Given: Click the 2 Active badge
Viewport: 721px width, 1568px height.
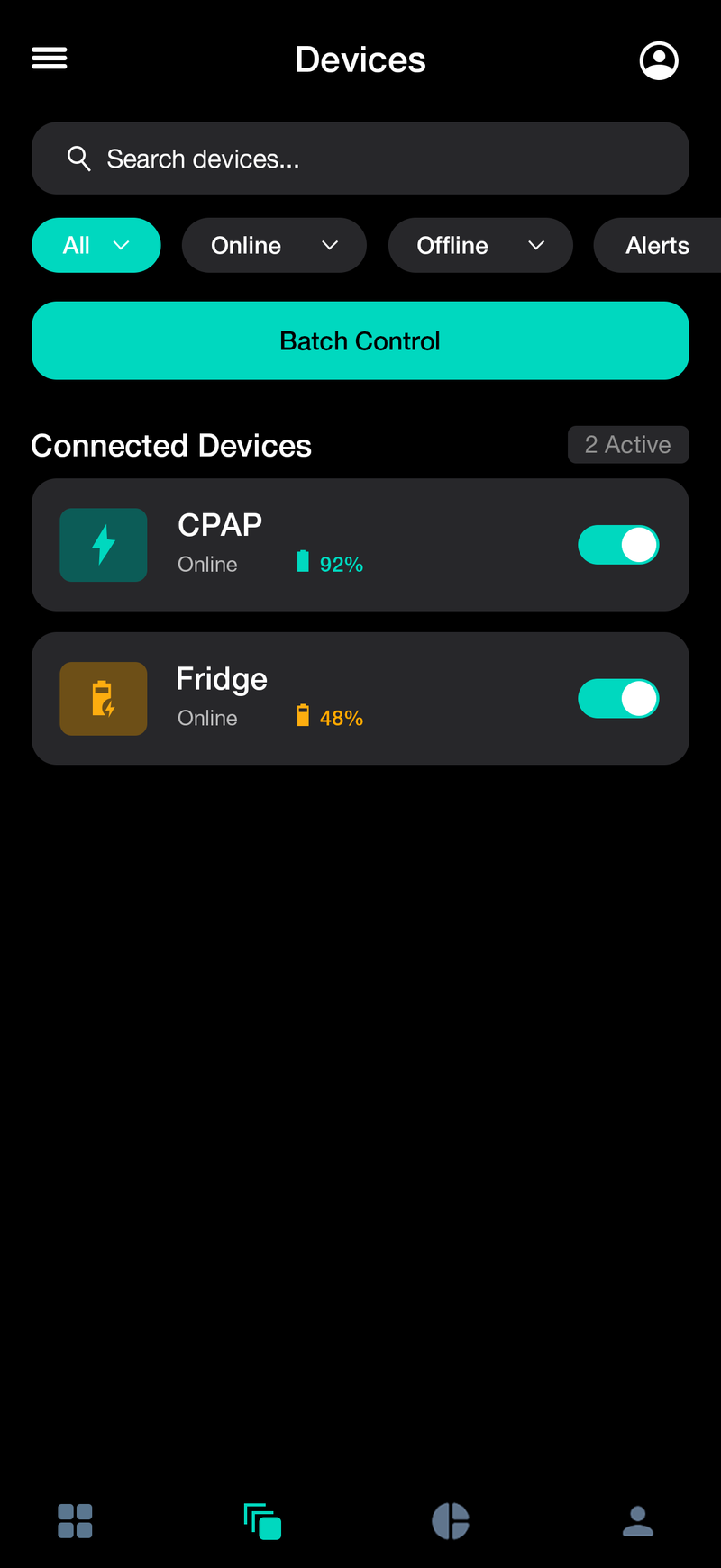Looking at the screenshot, I should pyautogui.click(x=628, y=444).
